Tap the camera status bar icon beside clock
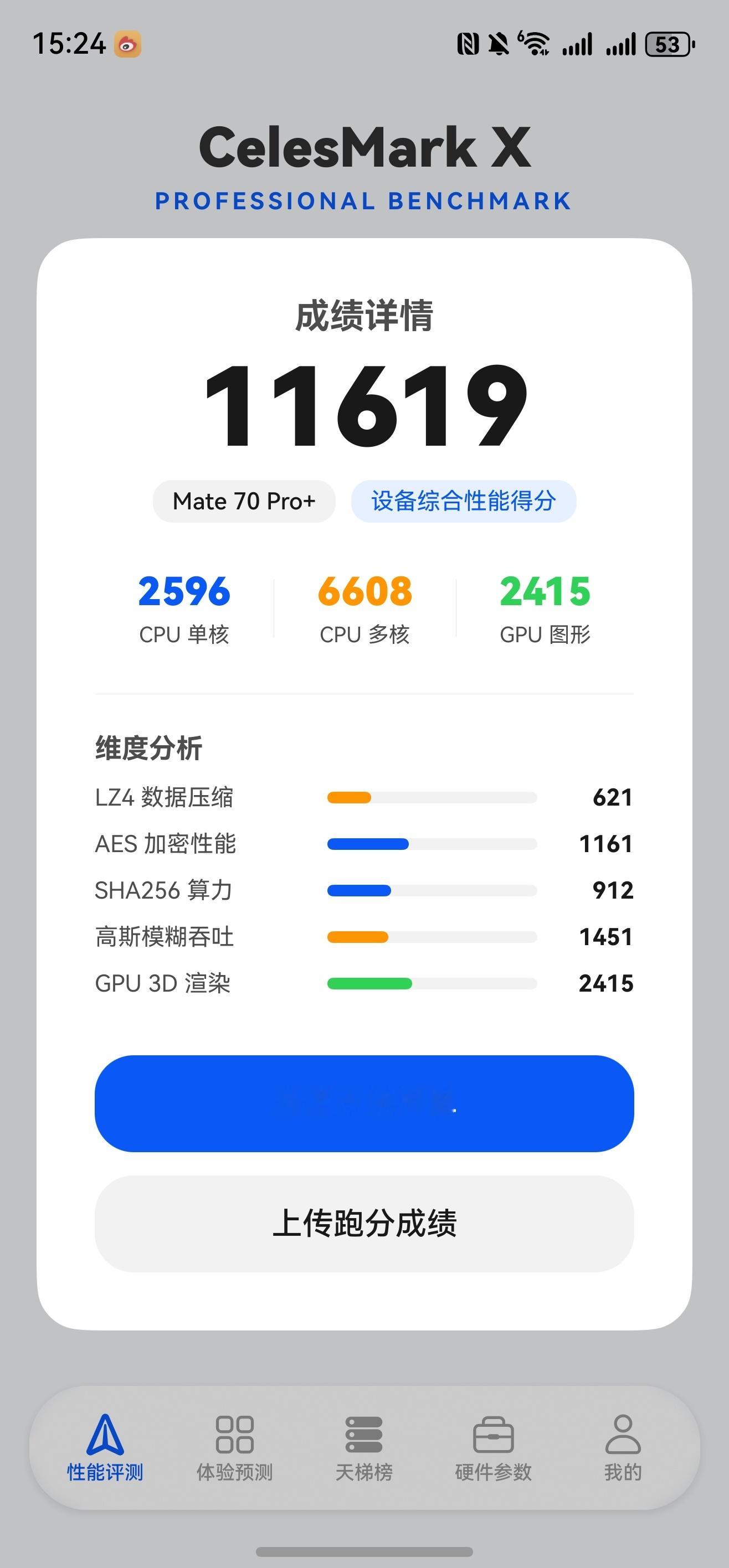 click(x=127, y=44)
